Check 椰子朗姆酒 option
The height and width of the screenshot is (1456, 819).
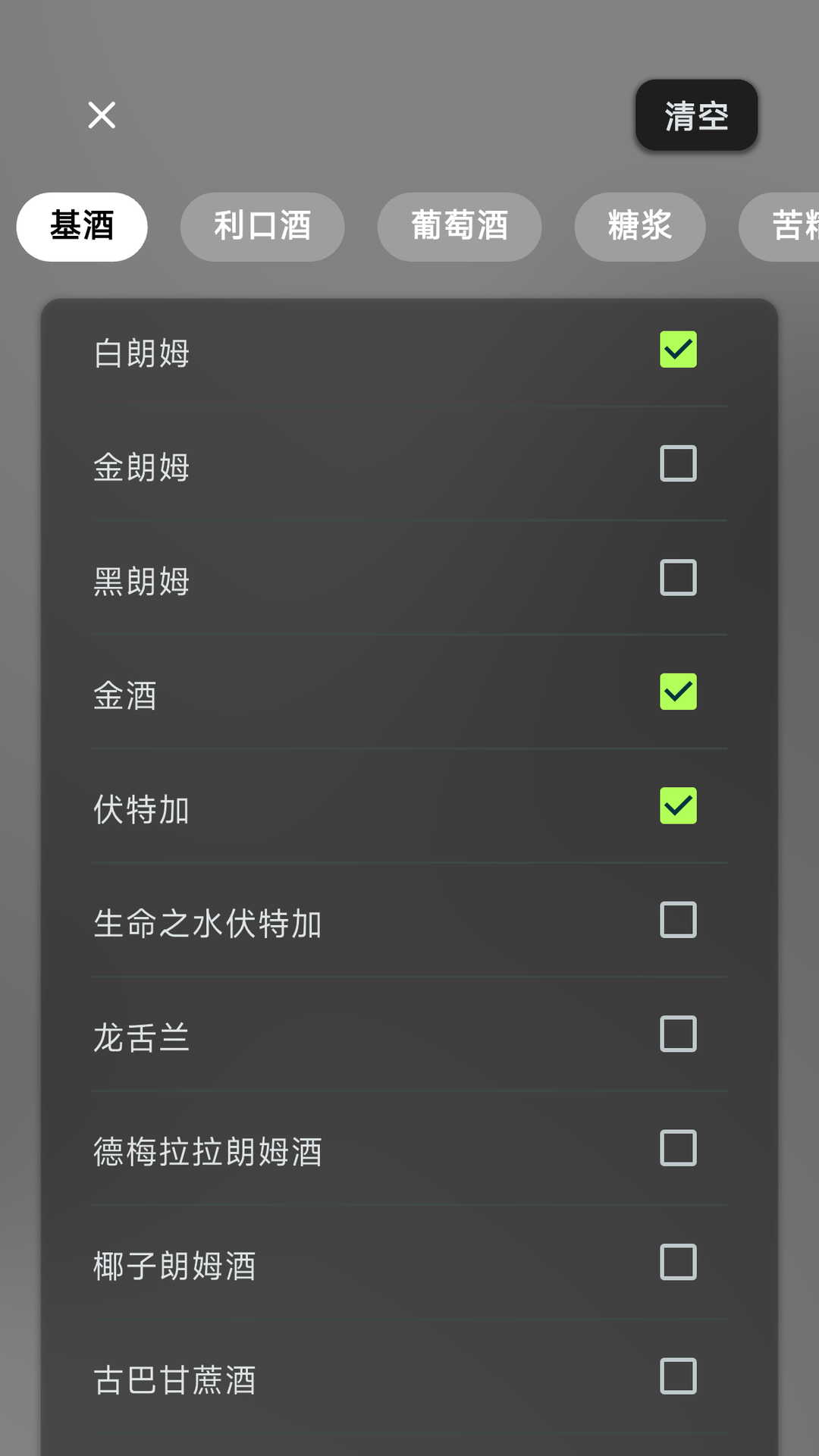[678, 1262]
